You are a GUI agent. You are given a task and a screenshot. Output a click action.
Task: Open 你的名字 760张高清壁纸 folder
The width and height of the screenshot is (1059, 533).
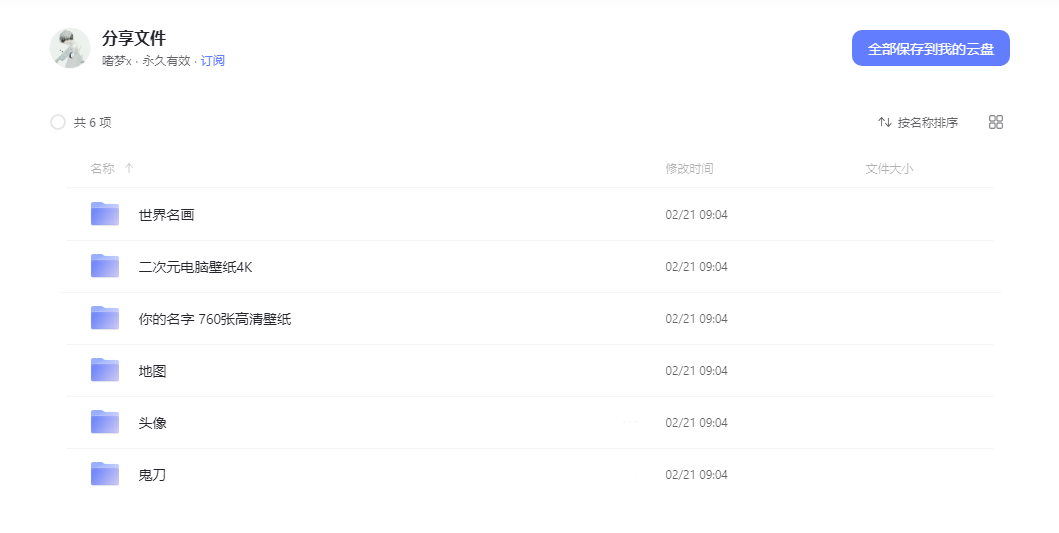point(214,319)
